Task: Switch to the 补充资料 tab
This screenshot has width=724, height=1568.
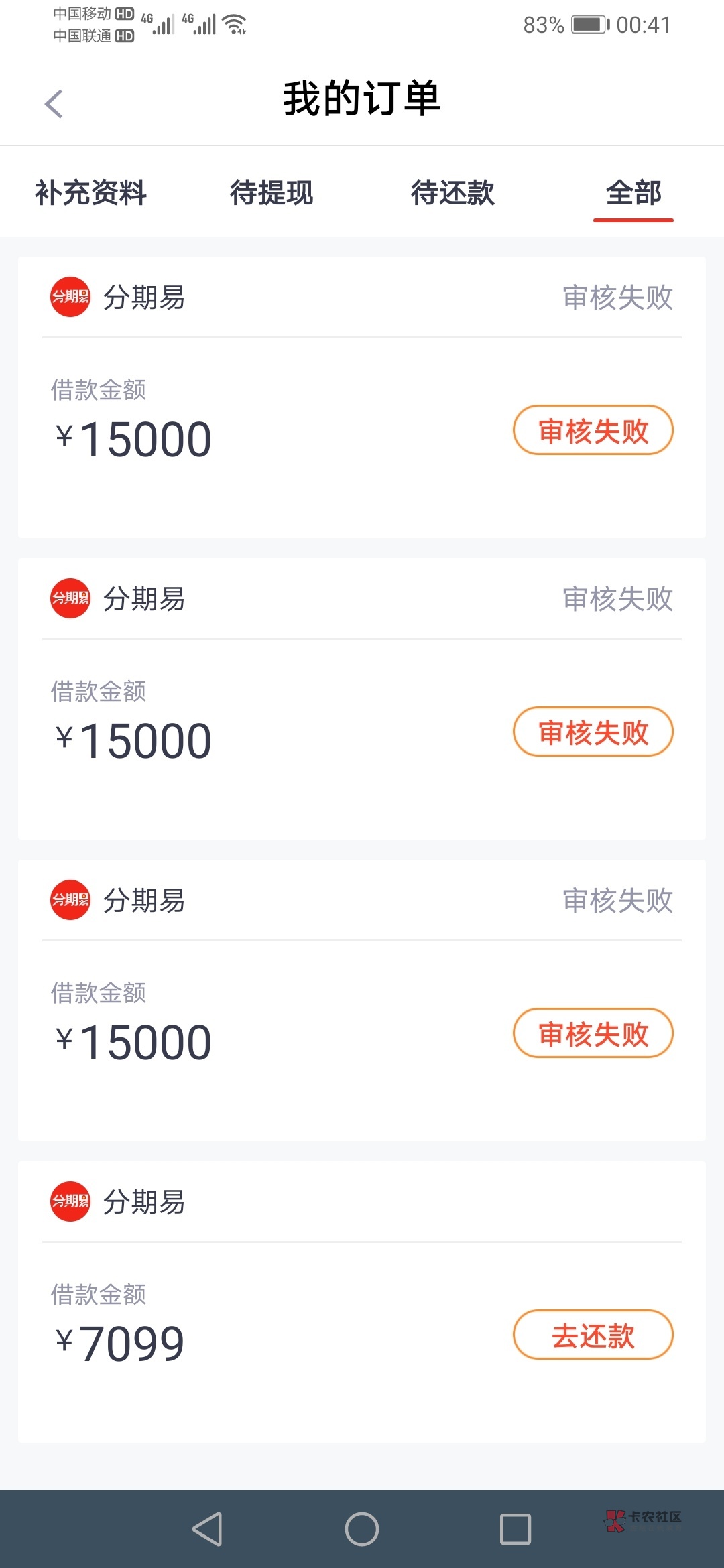Action: click(x=90, y=193)
